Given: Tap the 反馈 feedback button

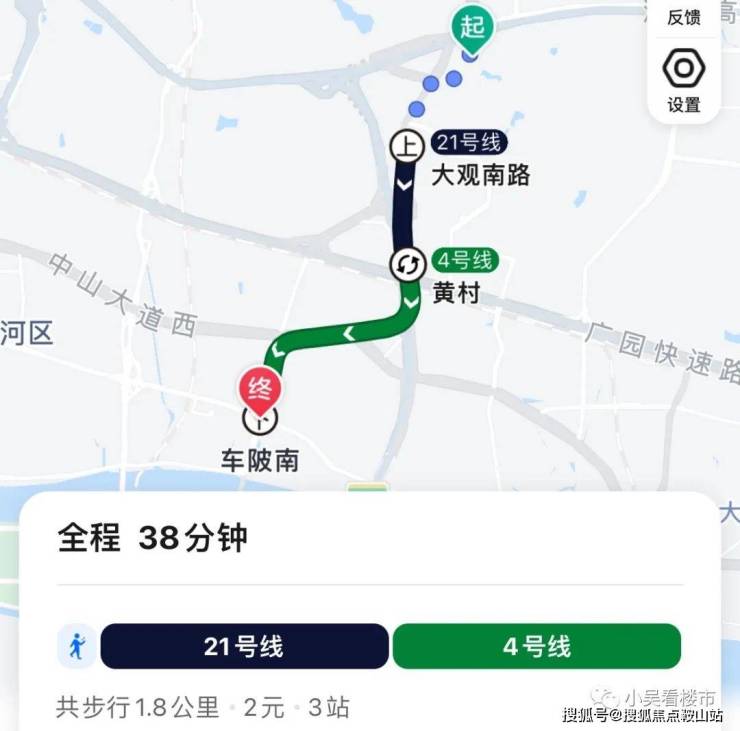Looking at the screenshot, I should [684, 17].
